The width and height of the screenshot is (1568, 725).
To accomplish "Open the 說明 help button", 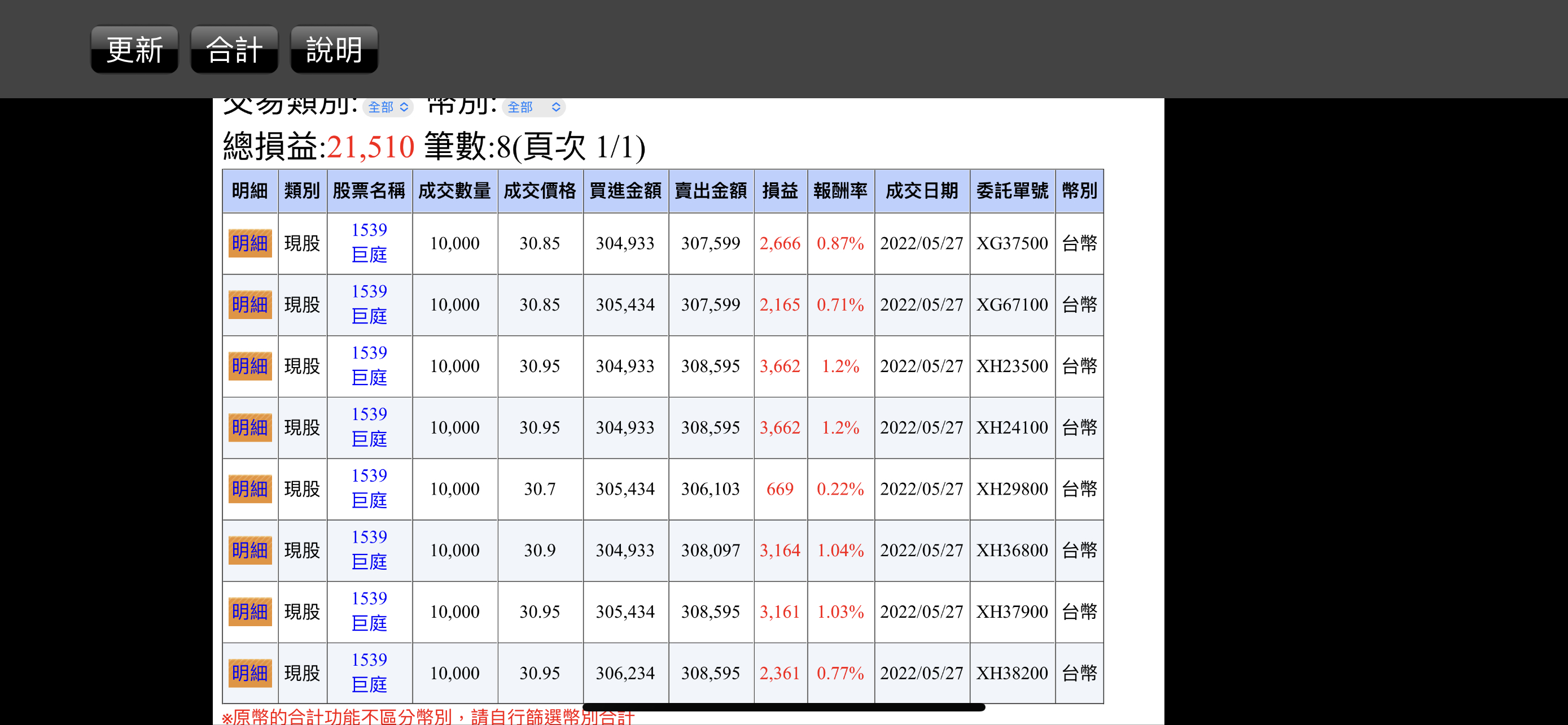I will (334, 49).
